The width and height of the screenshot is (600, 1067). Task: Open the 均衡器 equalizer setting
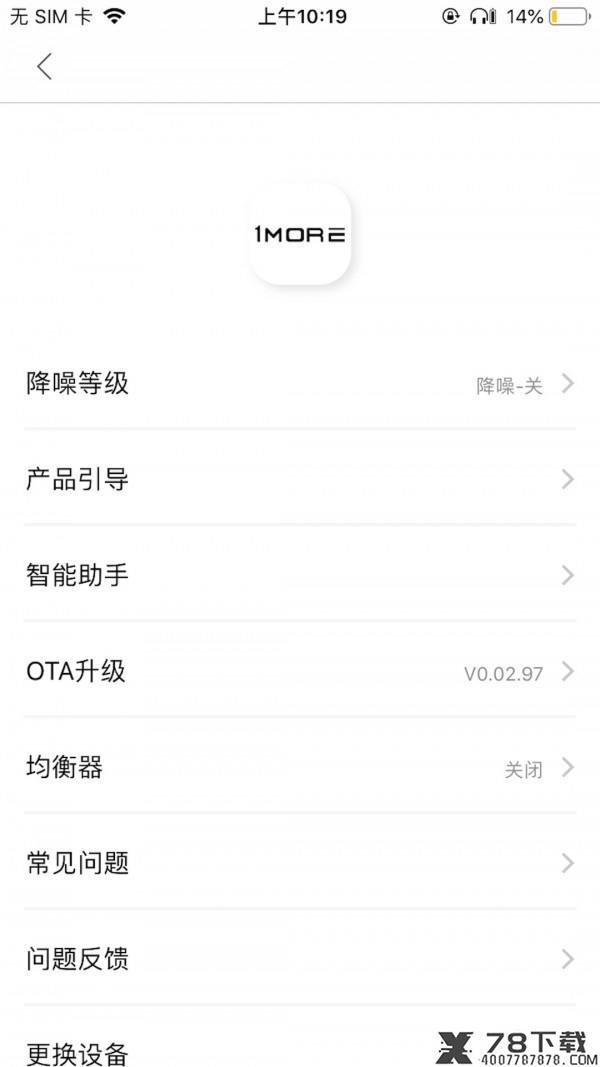(300, 768)
